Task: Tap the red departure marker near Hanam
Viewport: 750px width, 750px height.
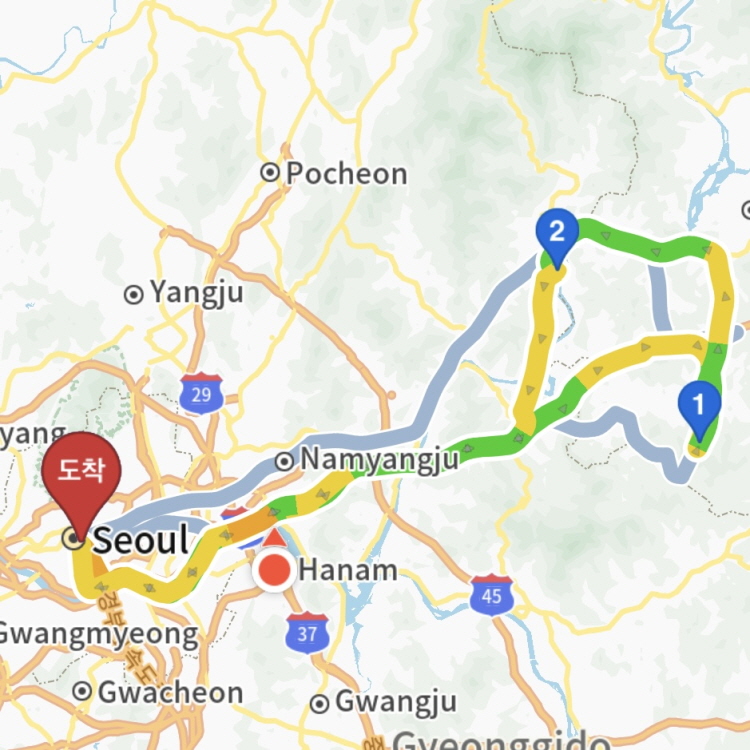Action: (273, 570)
